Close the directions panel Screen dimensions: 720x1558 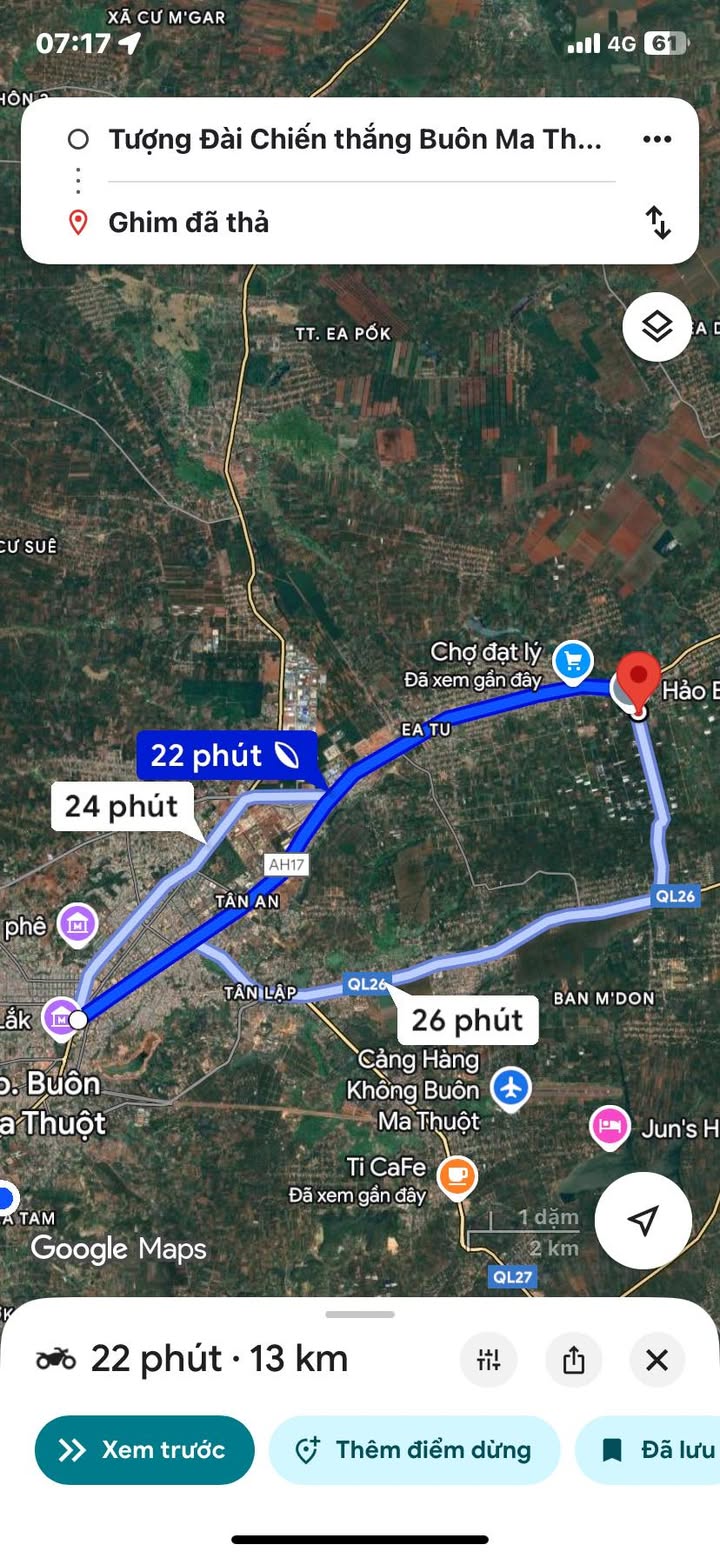tap(657, 1360)
